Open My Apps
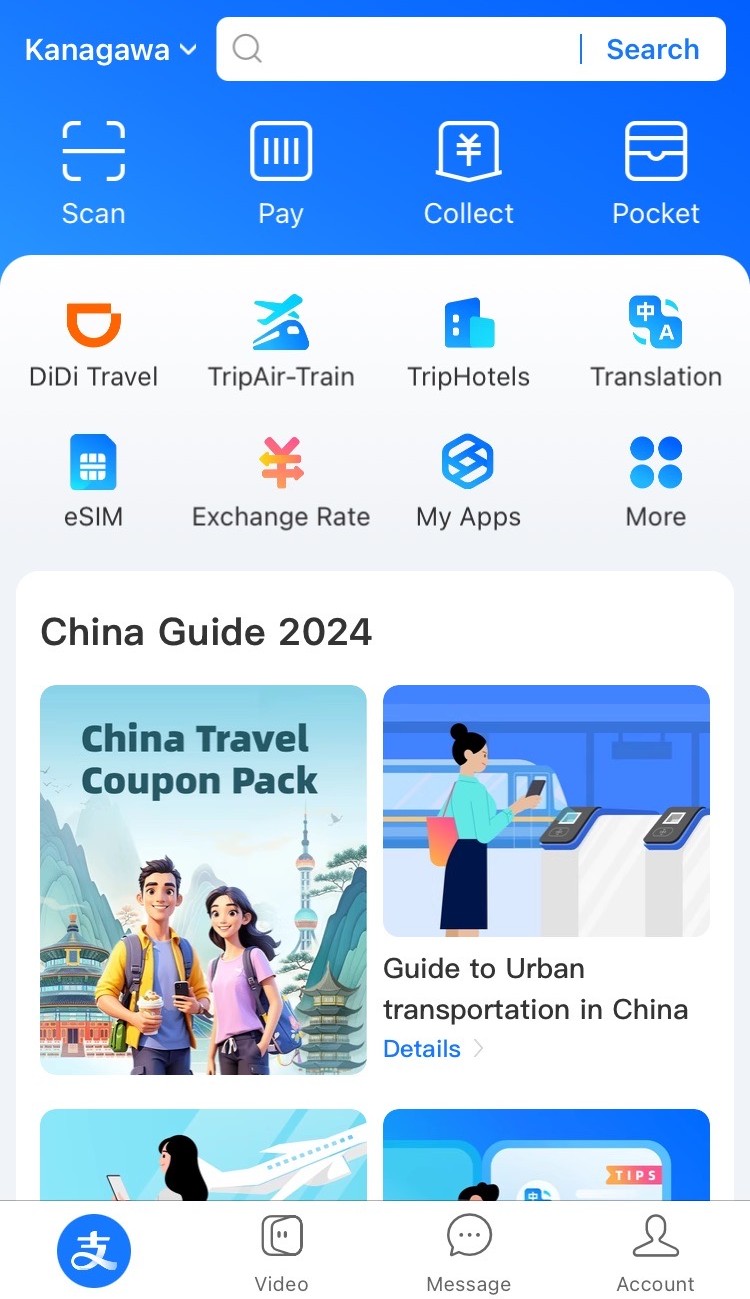 (x=469, y=482)
